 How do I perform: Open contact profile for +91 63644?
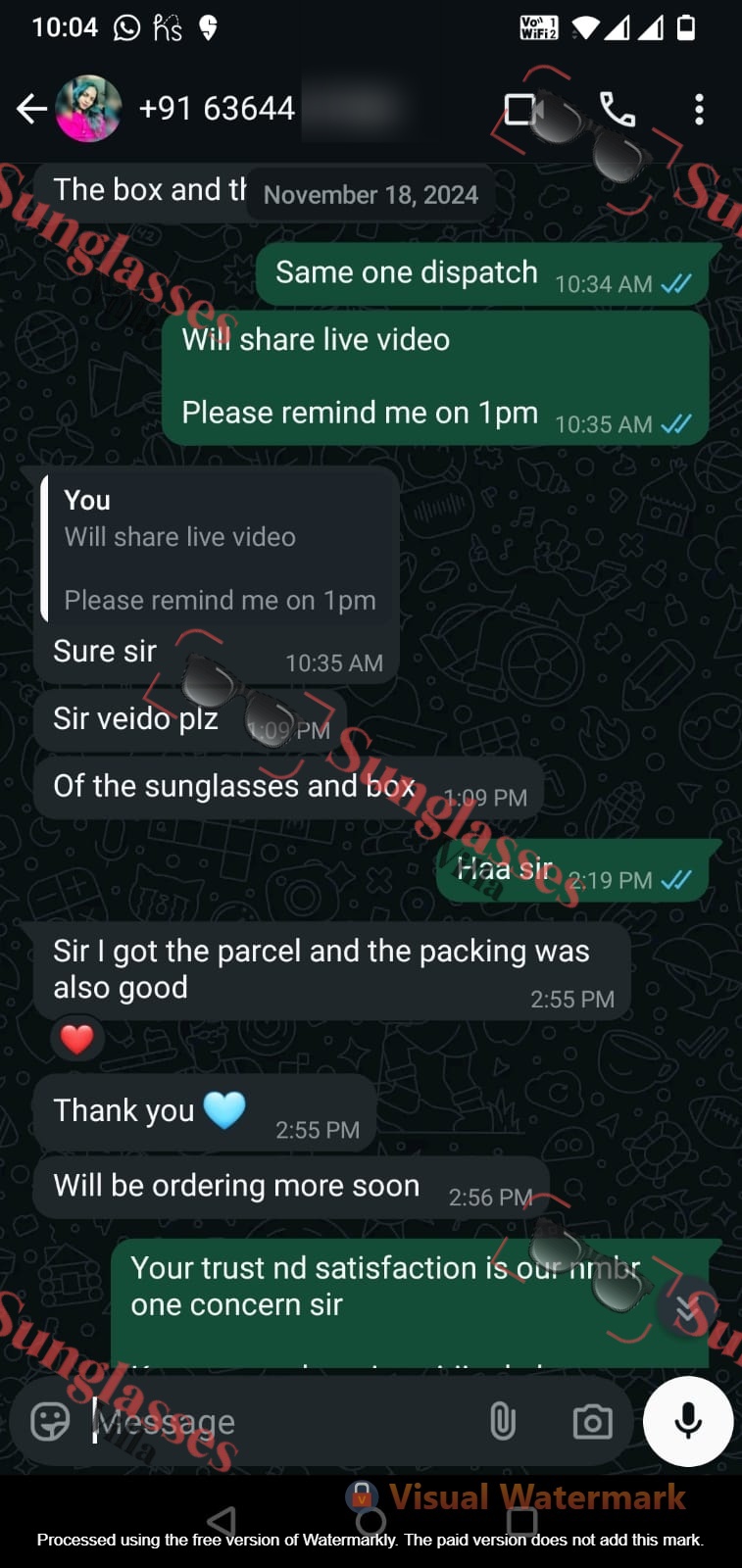point(217,109)
